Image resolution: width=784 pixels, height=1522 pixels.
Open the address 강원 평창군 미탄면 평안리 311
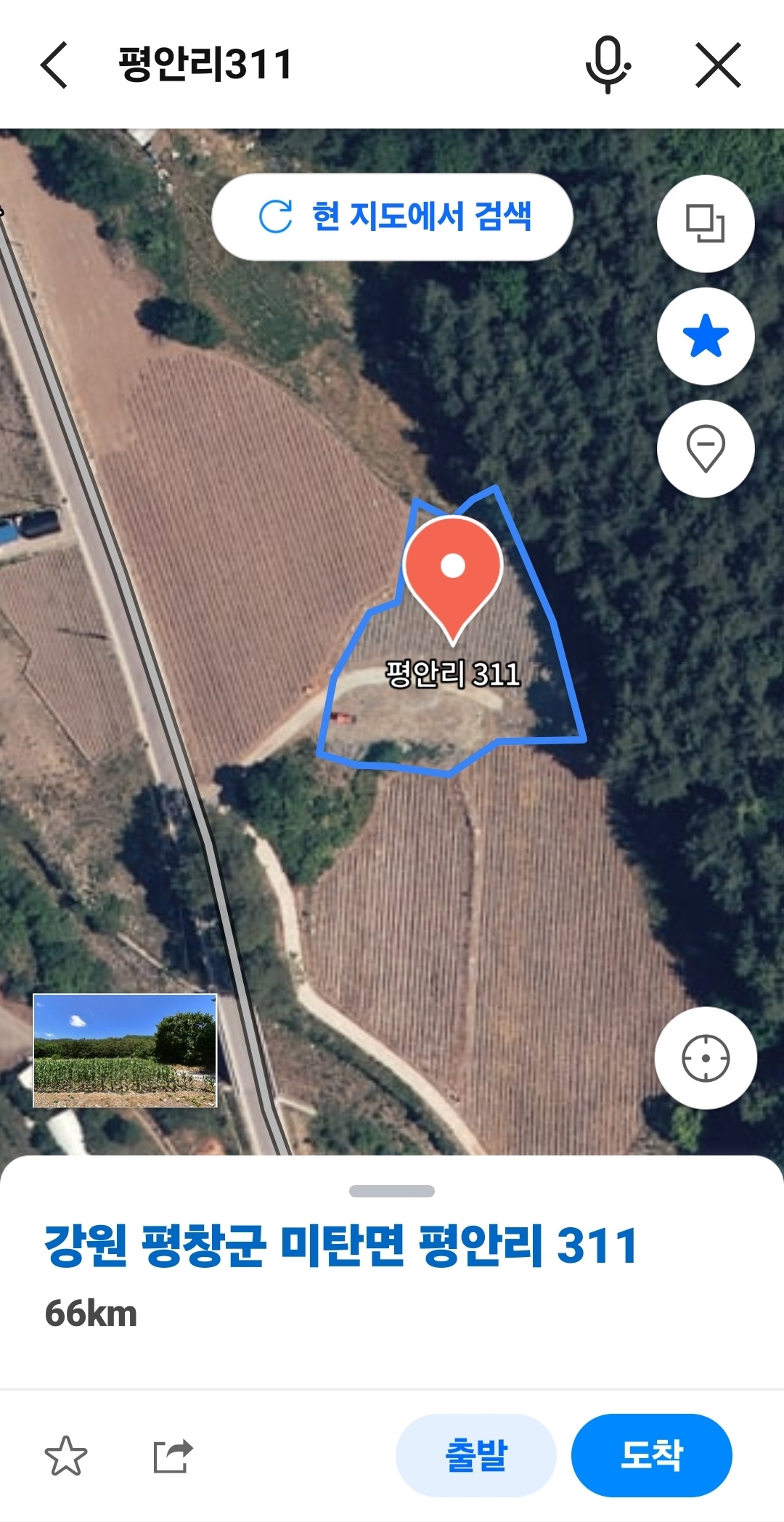click(x=341, y=1240)
